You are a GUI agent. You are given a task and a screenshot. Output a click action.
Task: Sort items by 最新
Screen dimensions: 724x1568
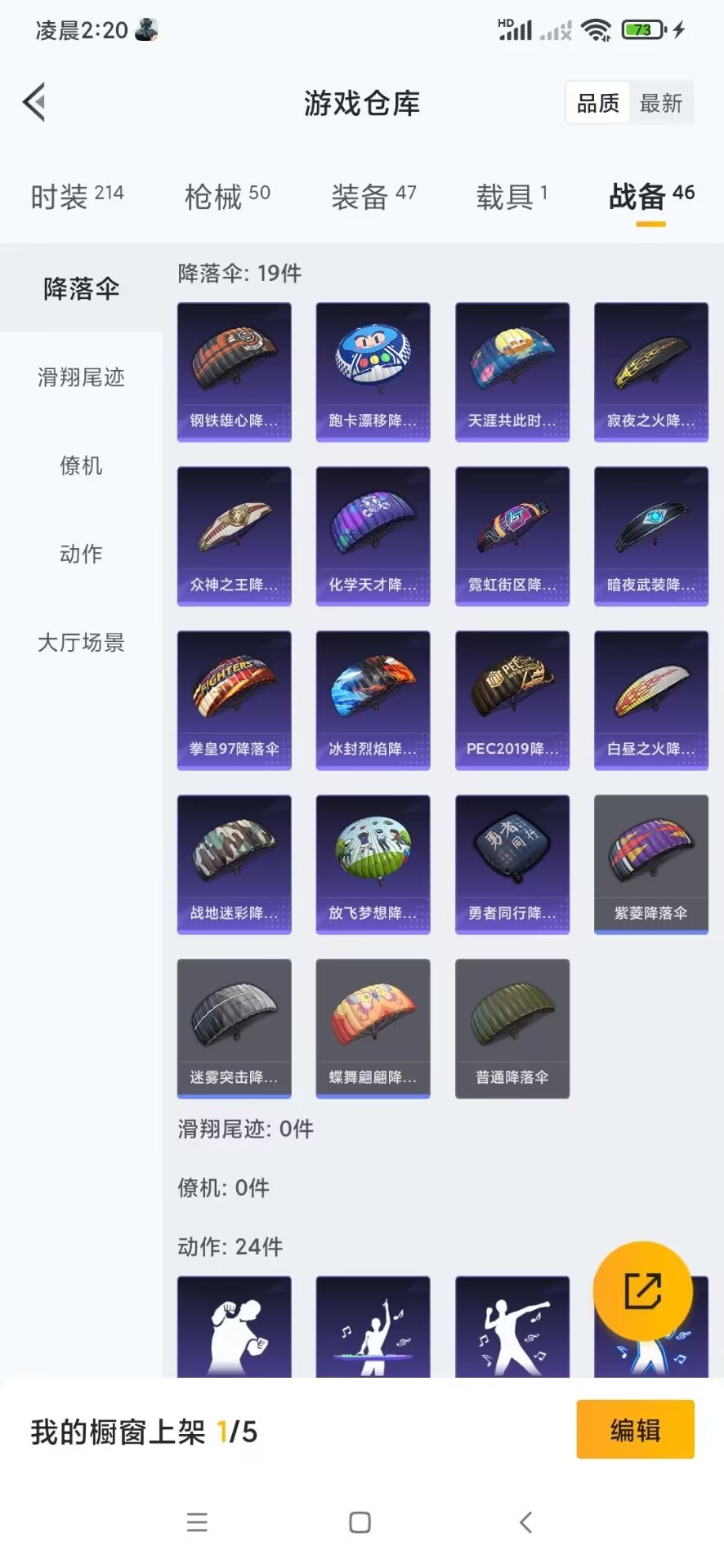tap(661, 103)
